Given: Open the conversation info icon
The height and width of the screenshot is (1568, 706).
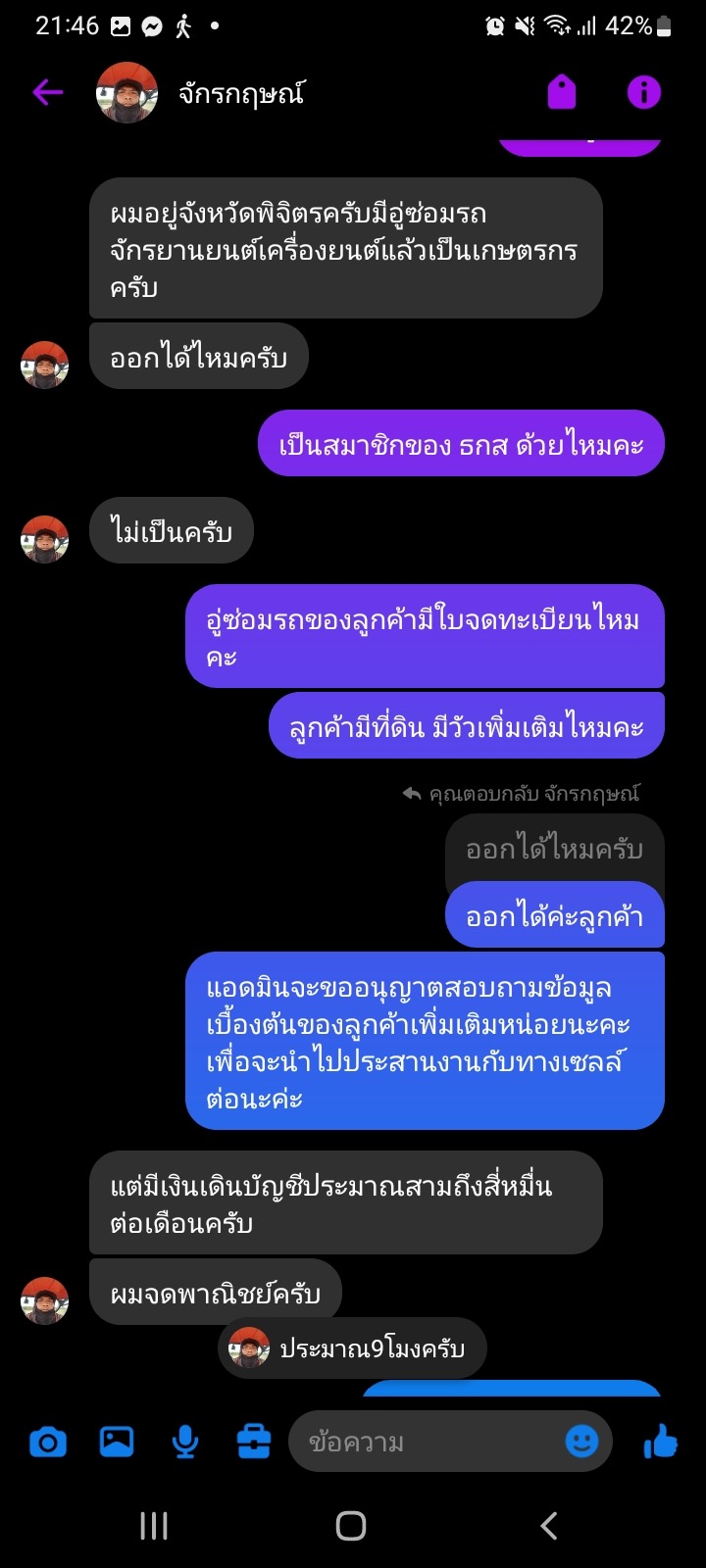Looking at the screenshot, I should (x=644, y=93).
